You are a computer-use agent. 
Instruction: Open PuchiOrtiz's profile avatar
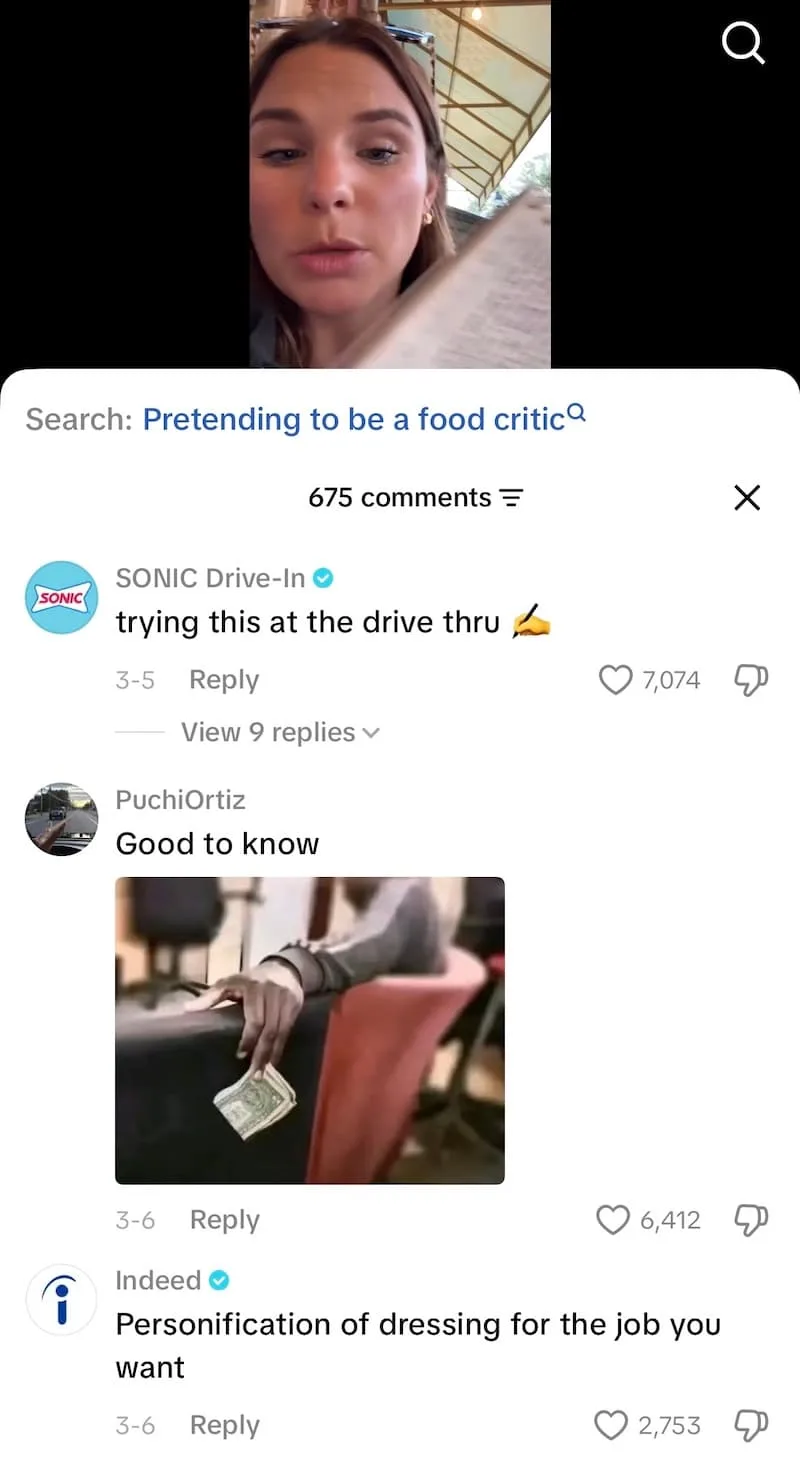pyautogui.click(x=61, y=820)
